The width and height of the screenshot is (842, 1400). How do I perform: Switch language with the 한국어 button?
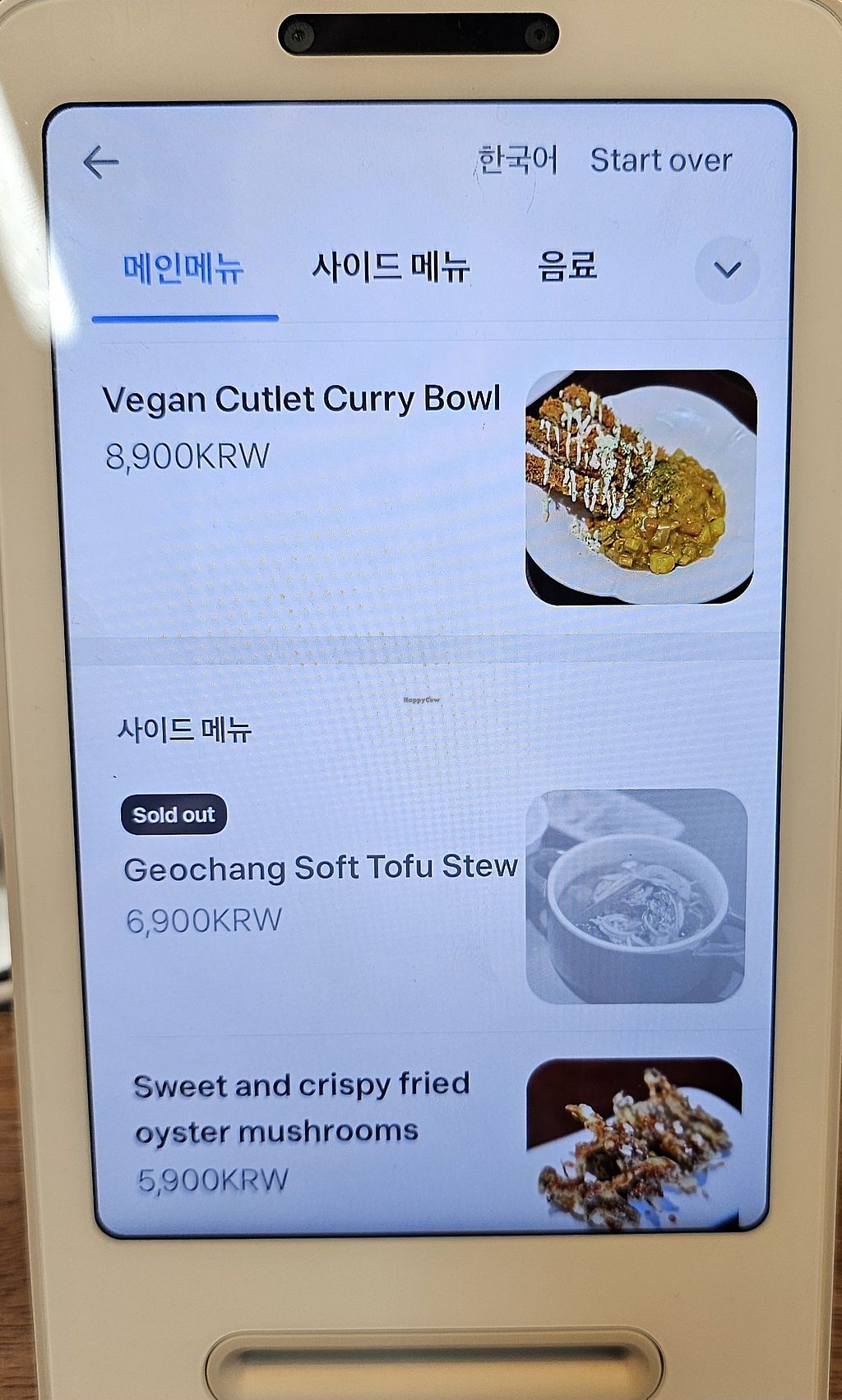pyautogui.click(x=518, y=160)
